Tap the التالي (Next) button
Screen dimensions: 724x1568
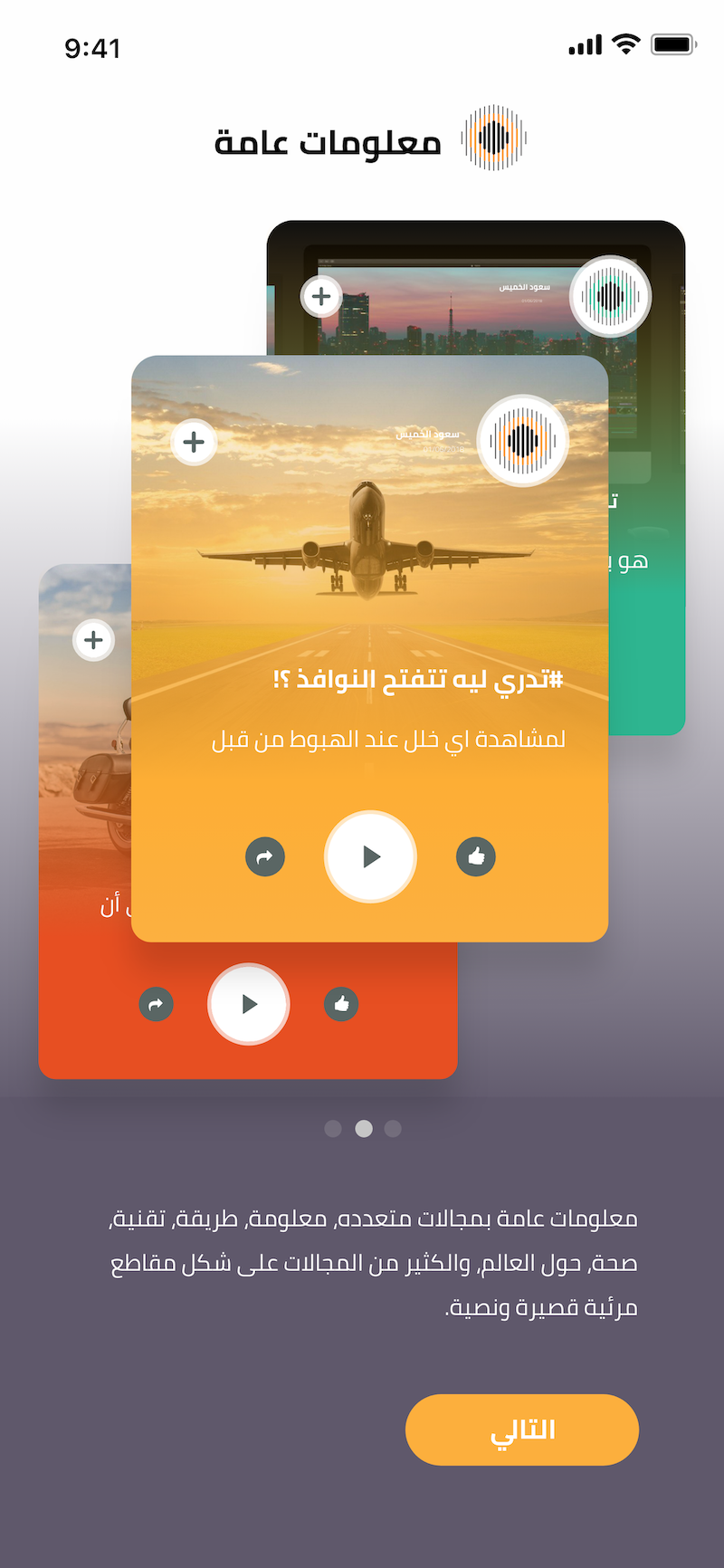(x=522, y=1429)
